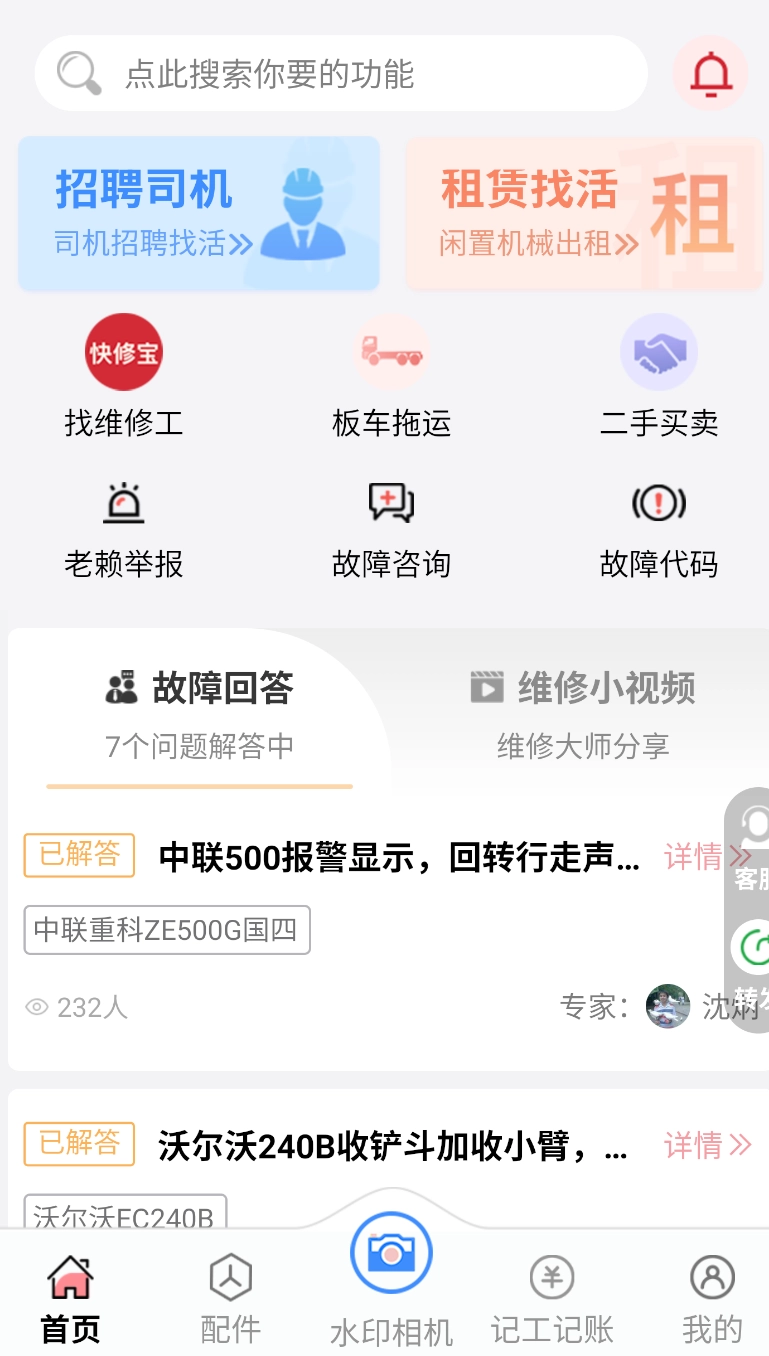
Task: Open the 招聘司机 driver recruitment banner
Action: point(199,214)
